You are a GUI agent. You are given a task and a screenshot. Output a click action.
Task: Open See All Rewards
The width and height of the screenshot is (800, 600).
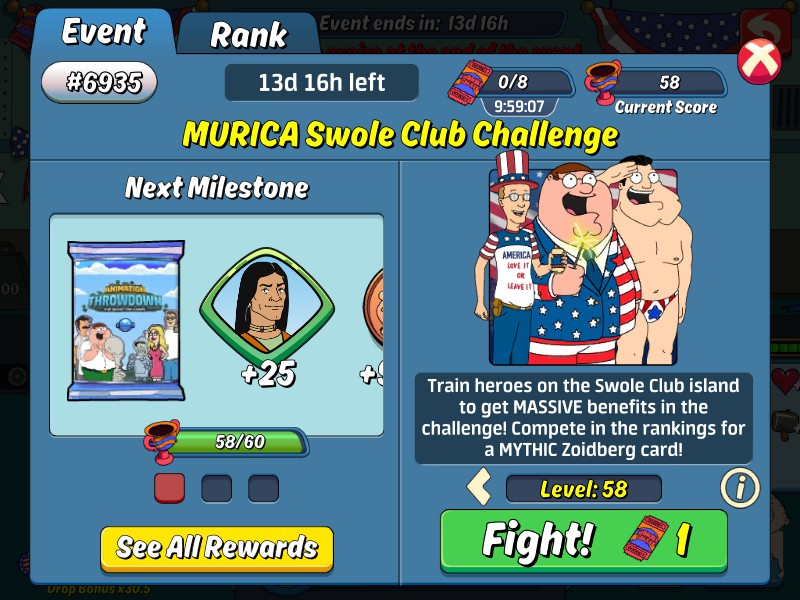(216, 547)
